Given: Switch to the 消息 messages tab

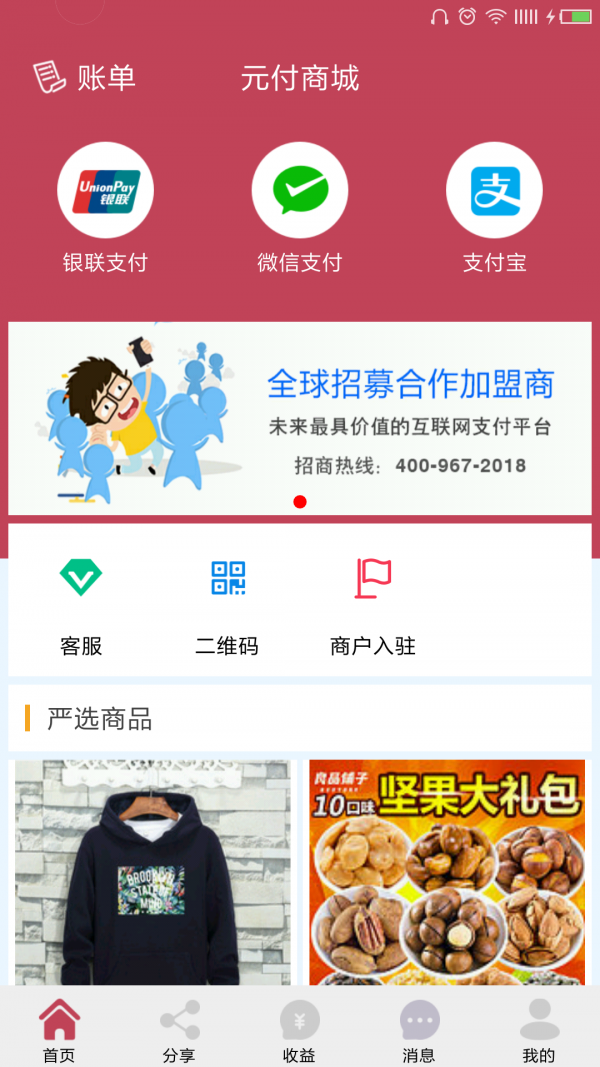Looking at the screenshot, I should point(419,1030).
